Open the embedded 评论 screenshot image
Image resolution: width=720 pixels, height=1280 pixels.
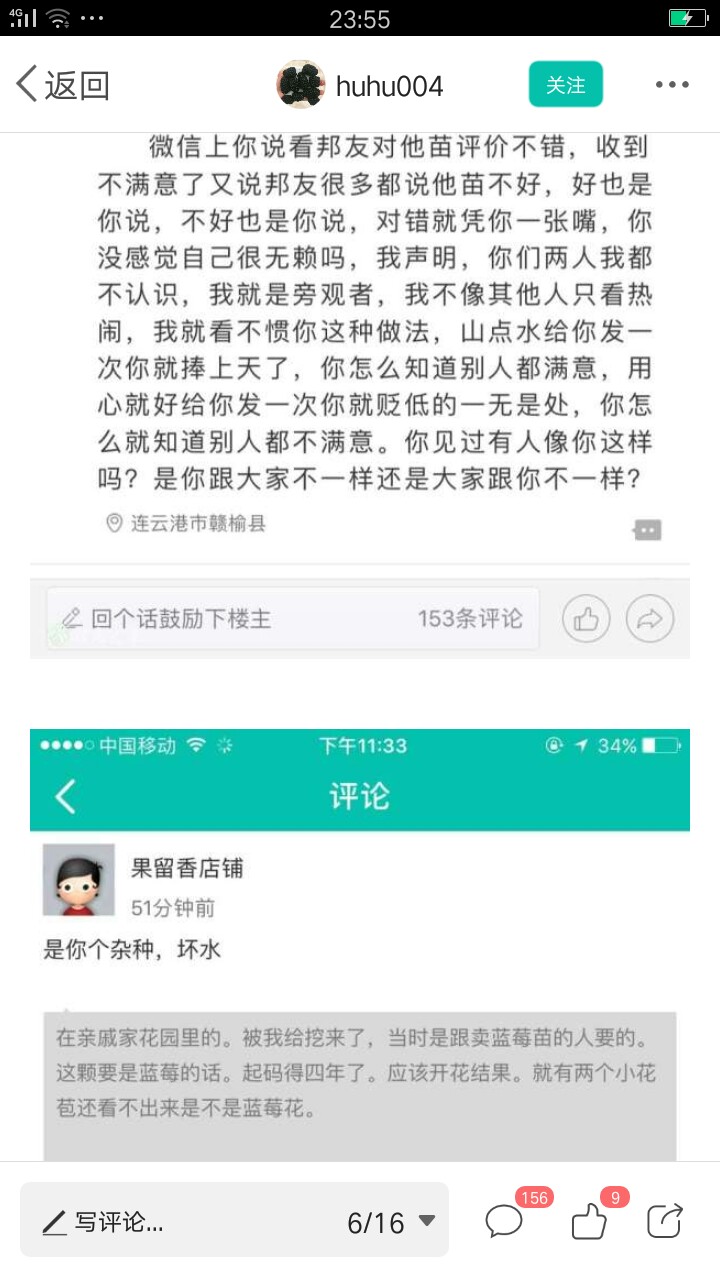(x=360, y=945)
